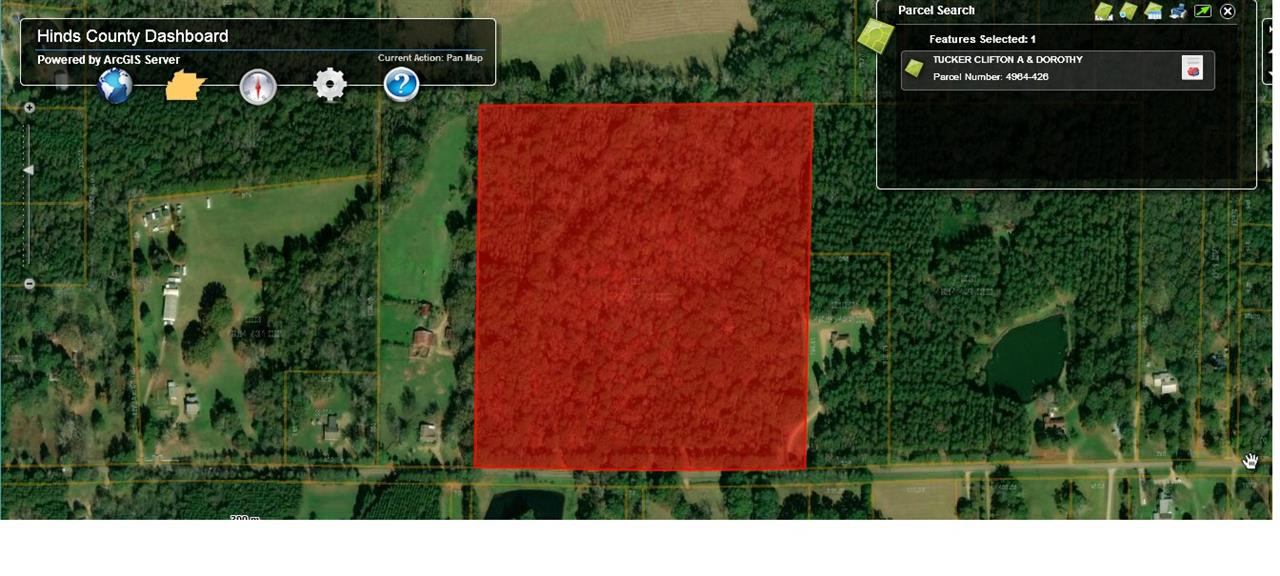Open the globe basemap menu

(x=116, y=86)
